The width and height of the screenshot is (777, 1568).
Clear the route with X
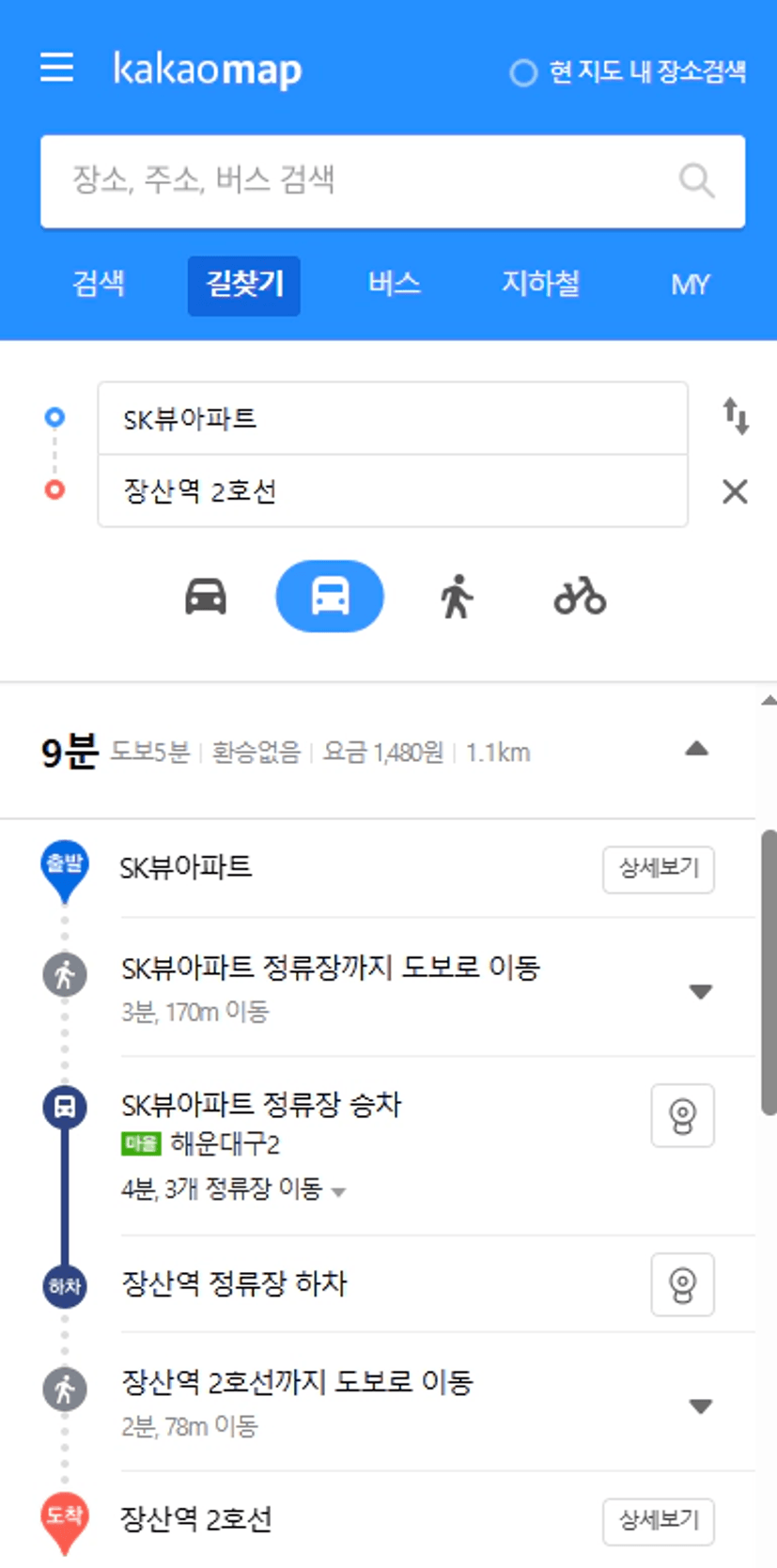[735, 491]
